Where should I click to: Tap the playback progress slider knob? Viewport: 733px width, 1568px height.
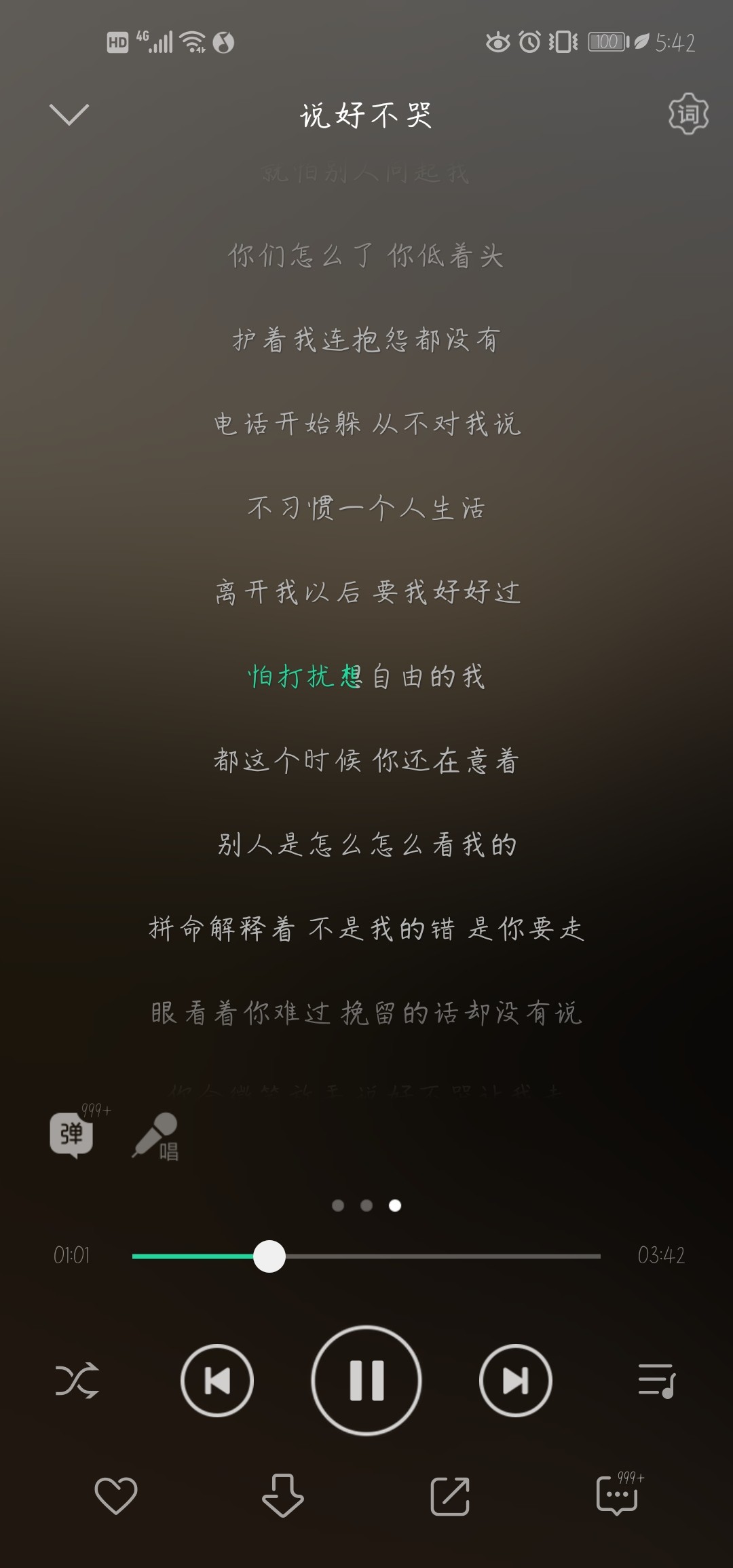pos(269,1256)
